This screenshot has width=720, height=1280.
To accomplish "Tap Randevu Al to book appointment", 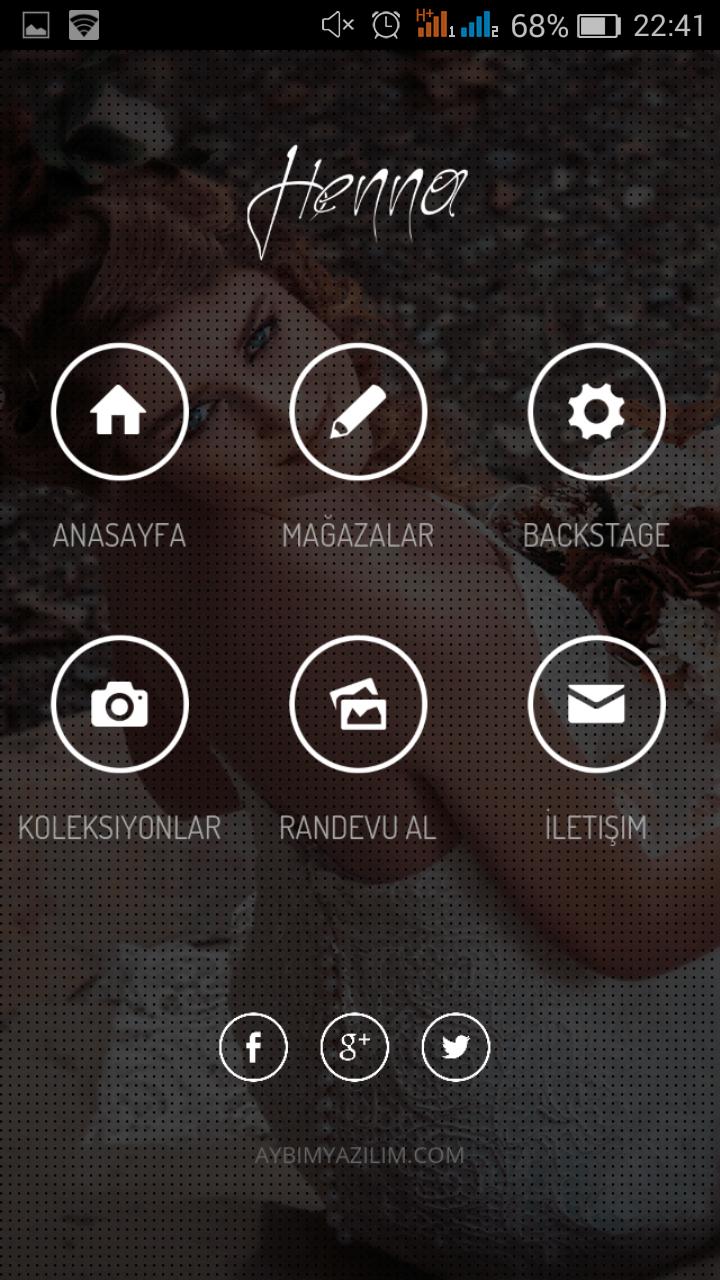I will [358, 705].
